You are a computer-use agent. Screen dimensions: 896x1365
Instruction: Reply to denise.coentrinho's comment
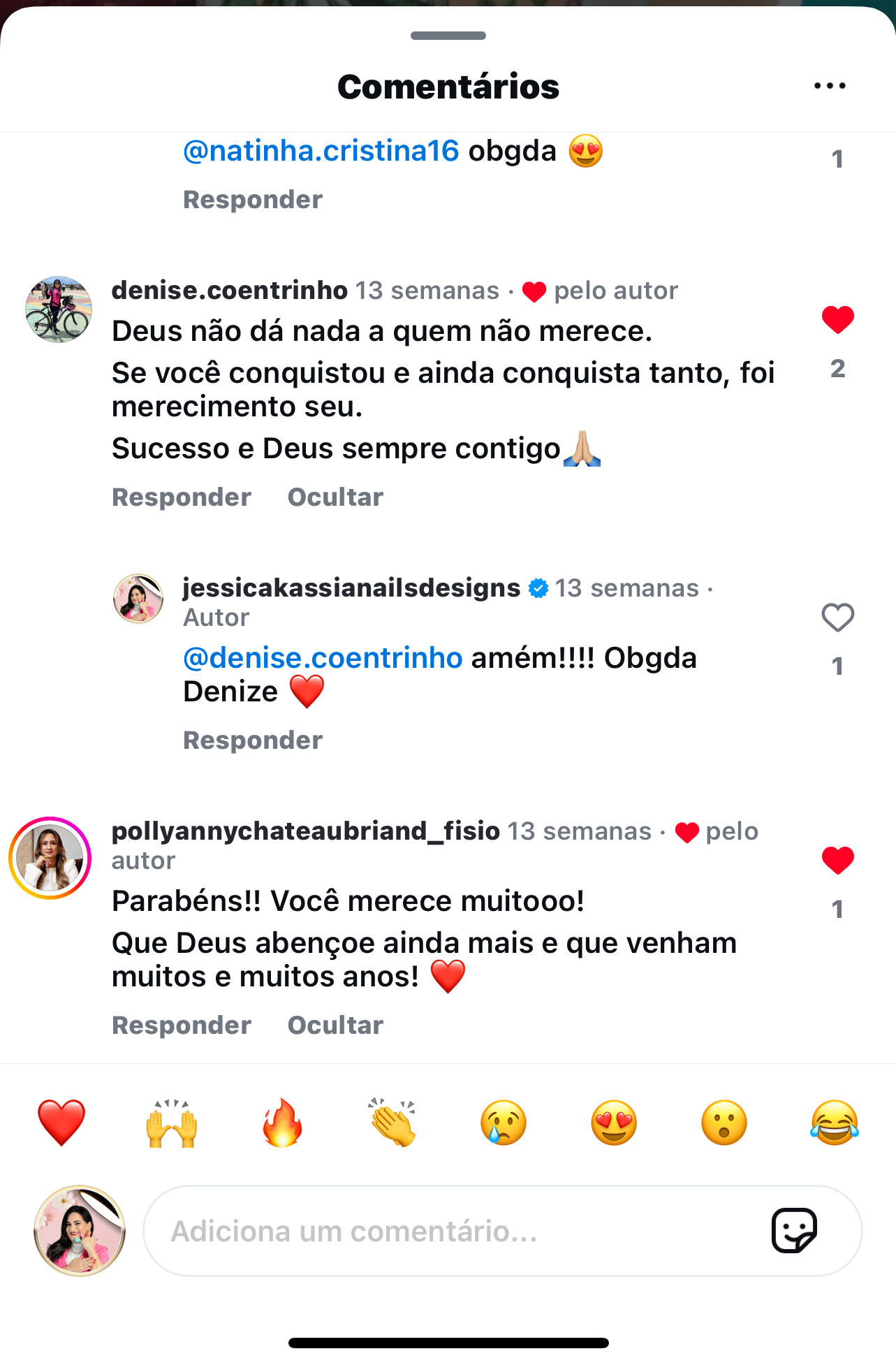[182, 497]
